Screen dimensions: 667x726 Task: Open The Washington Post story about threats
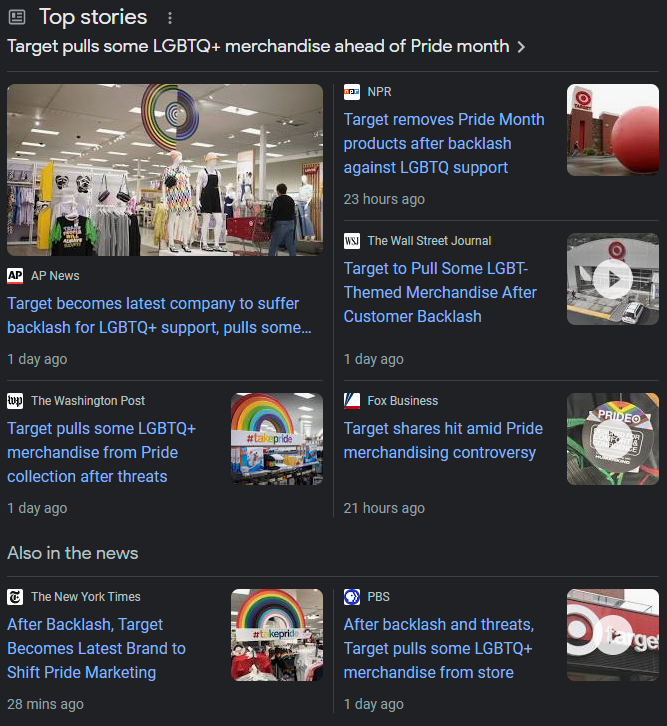click(101, 452)
